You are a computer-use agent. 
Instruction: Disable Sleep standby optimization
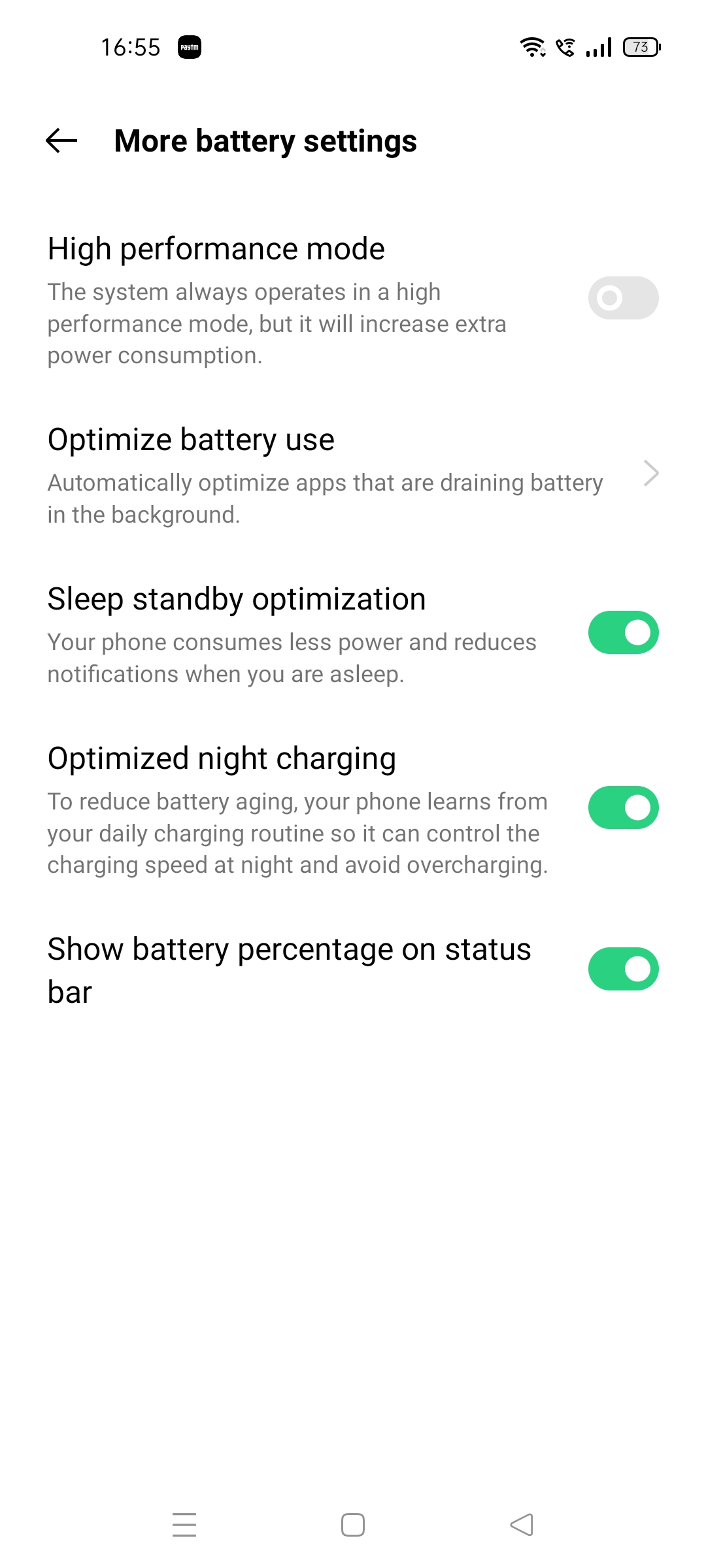click(622, 631)
